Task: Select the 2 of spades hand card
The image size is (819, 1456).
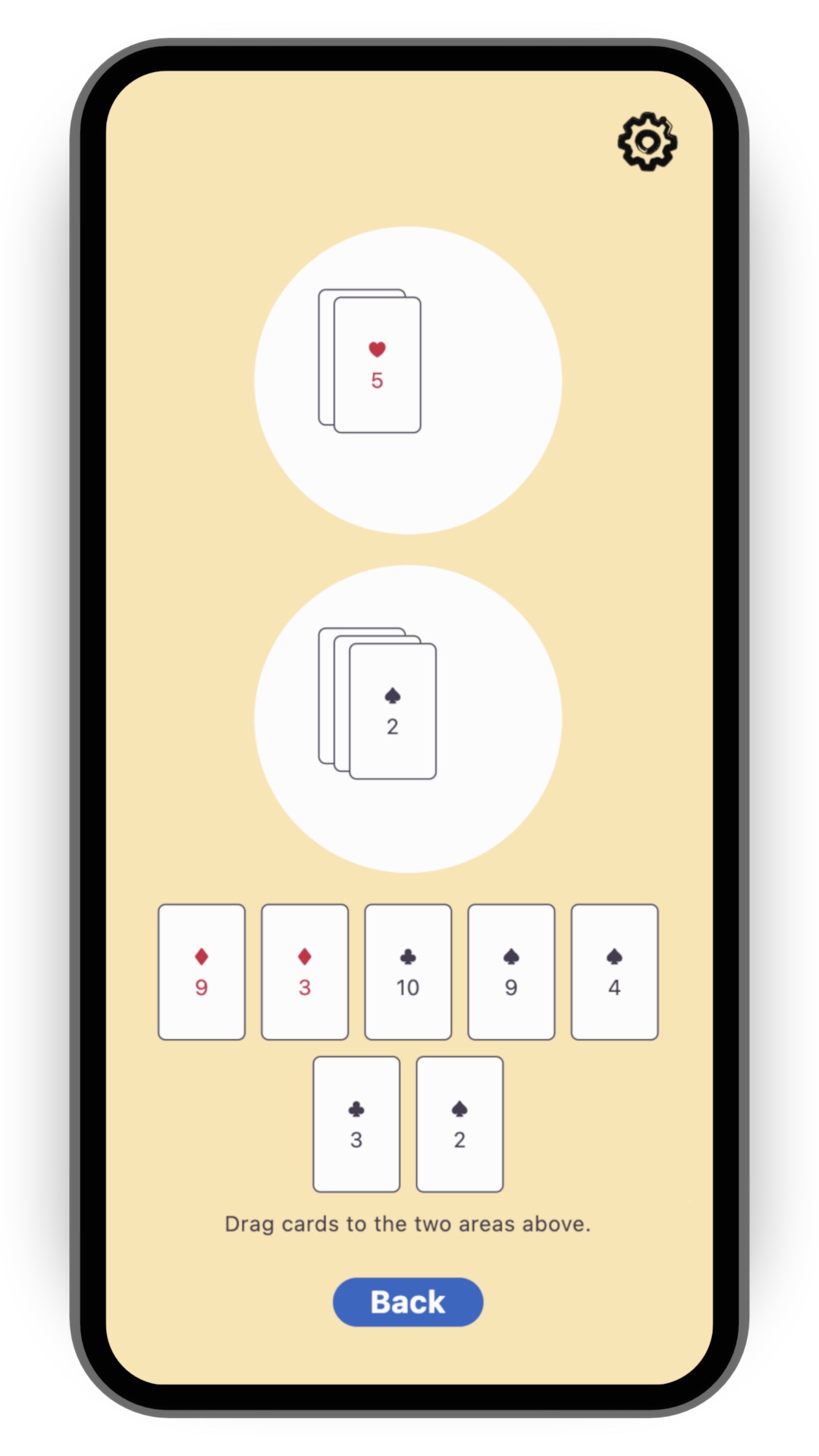Action: (x=460, y=1124)
